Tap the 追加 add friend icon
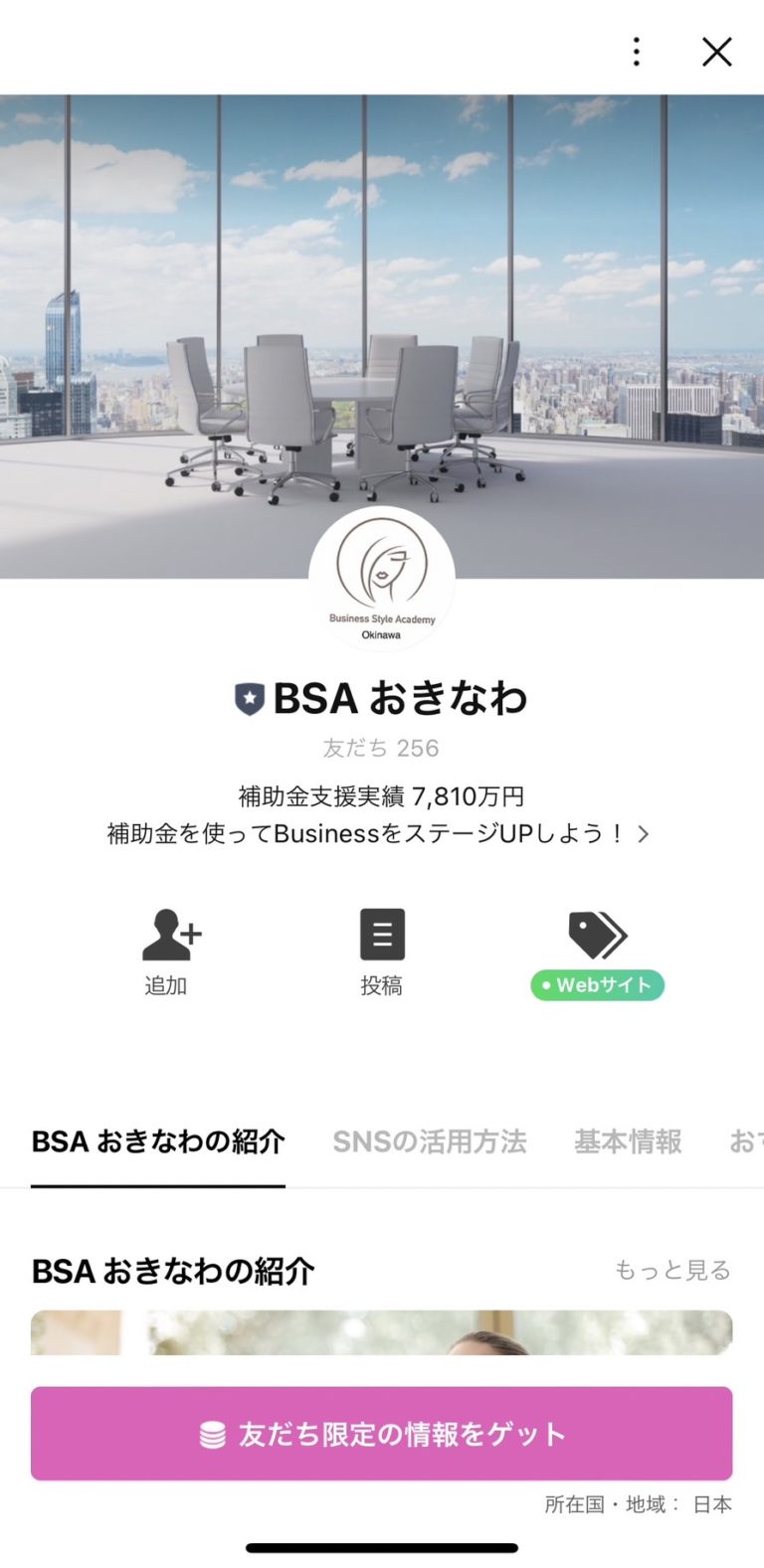Screen dimensions: 764x1568 point(167,933)
